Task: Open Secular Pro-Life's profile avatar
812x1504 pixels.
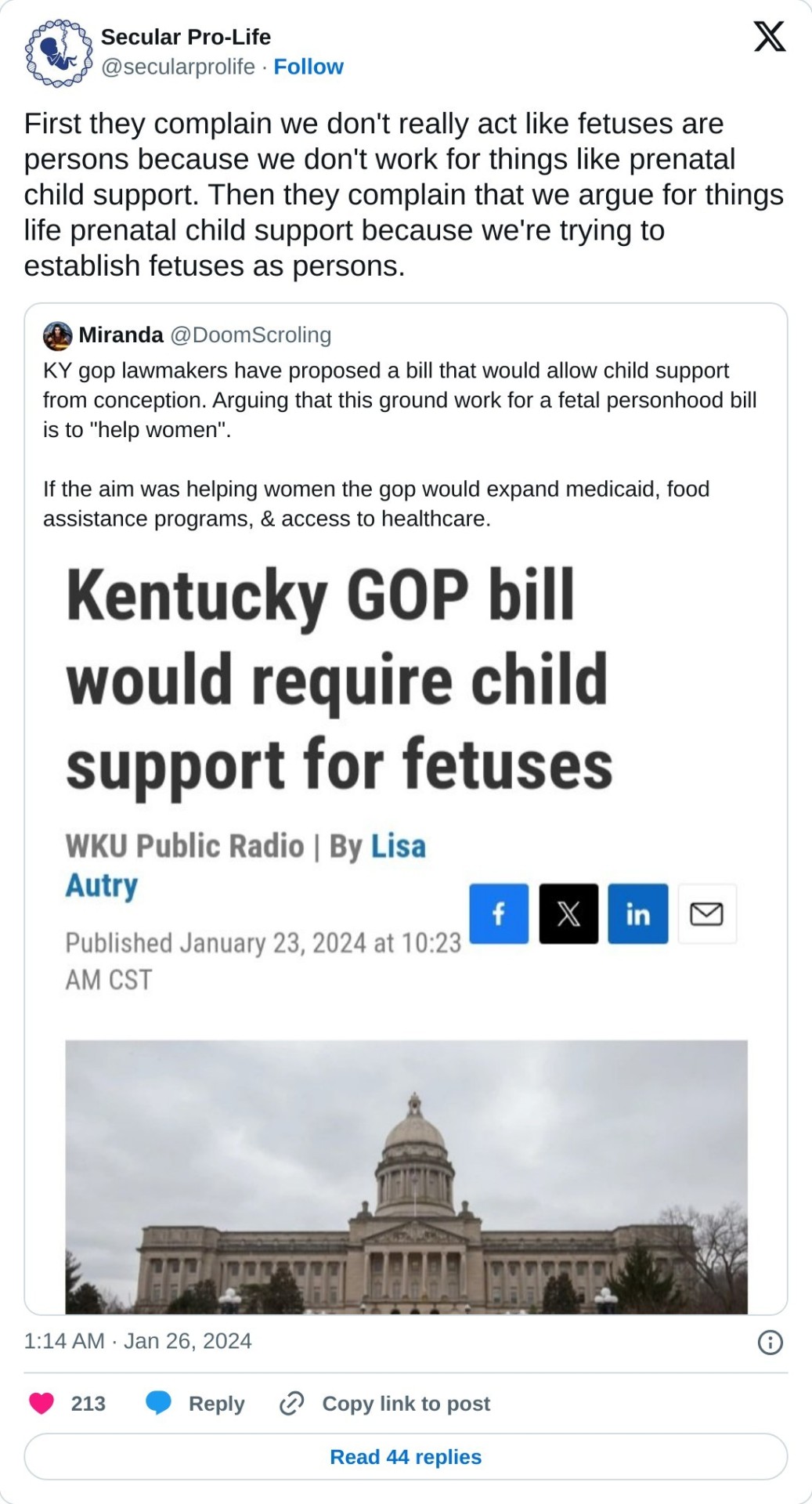Action: (59, 52)
